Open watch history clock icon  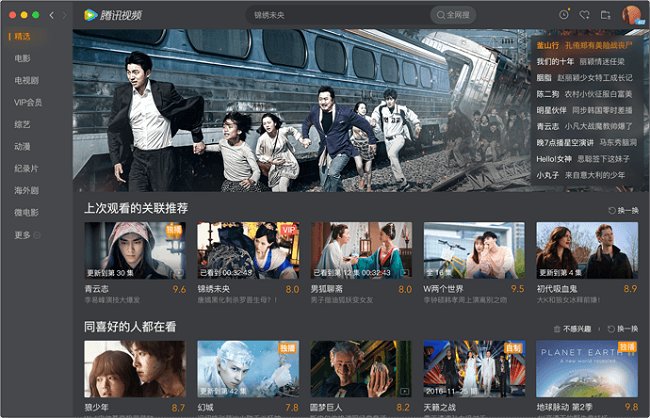click(x=565, y=15)
